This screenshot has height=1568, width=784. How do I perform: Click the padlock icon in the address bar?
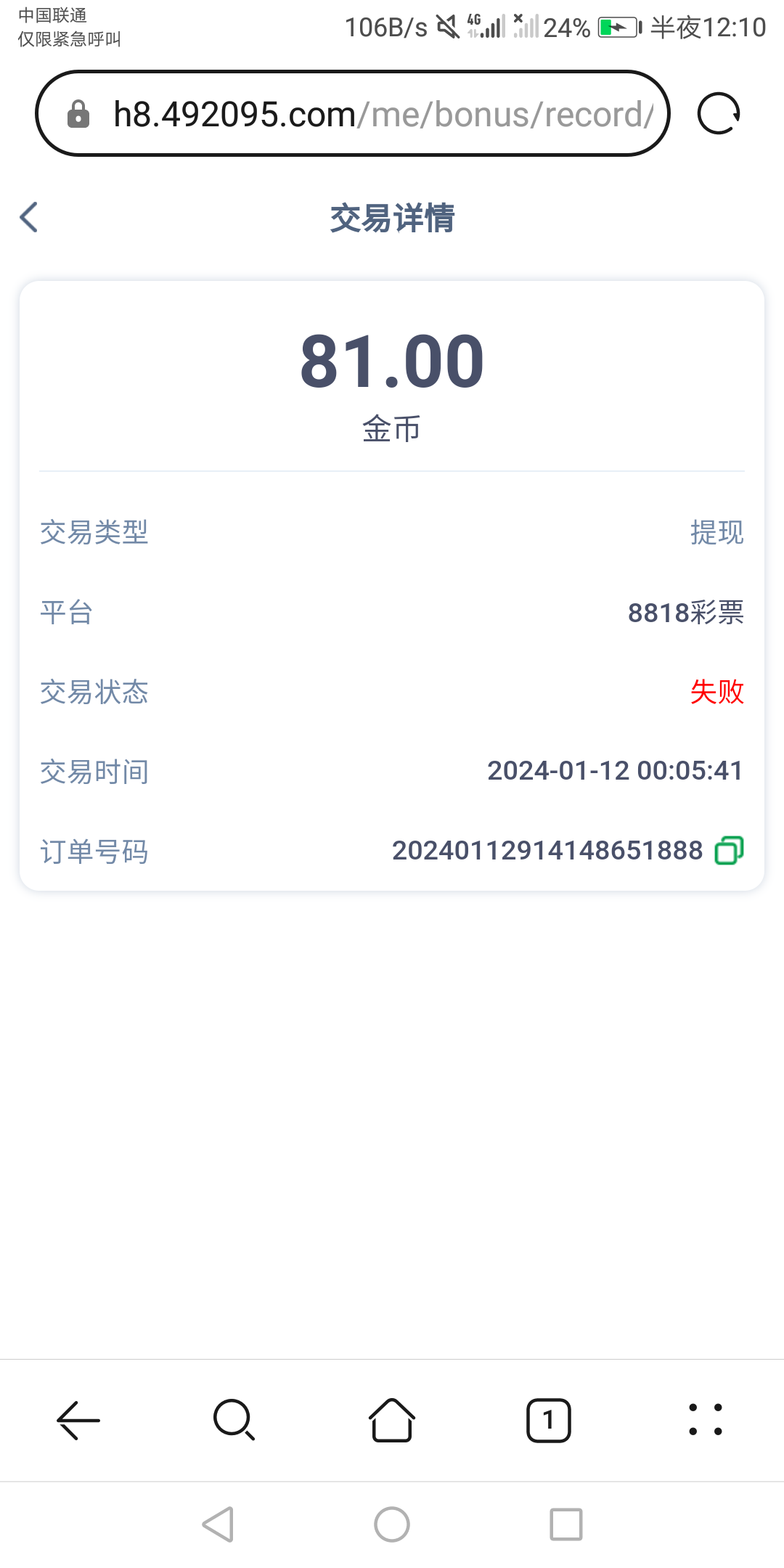coord(80,115)
